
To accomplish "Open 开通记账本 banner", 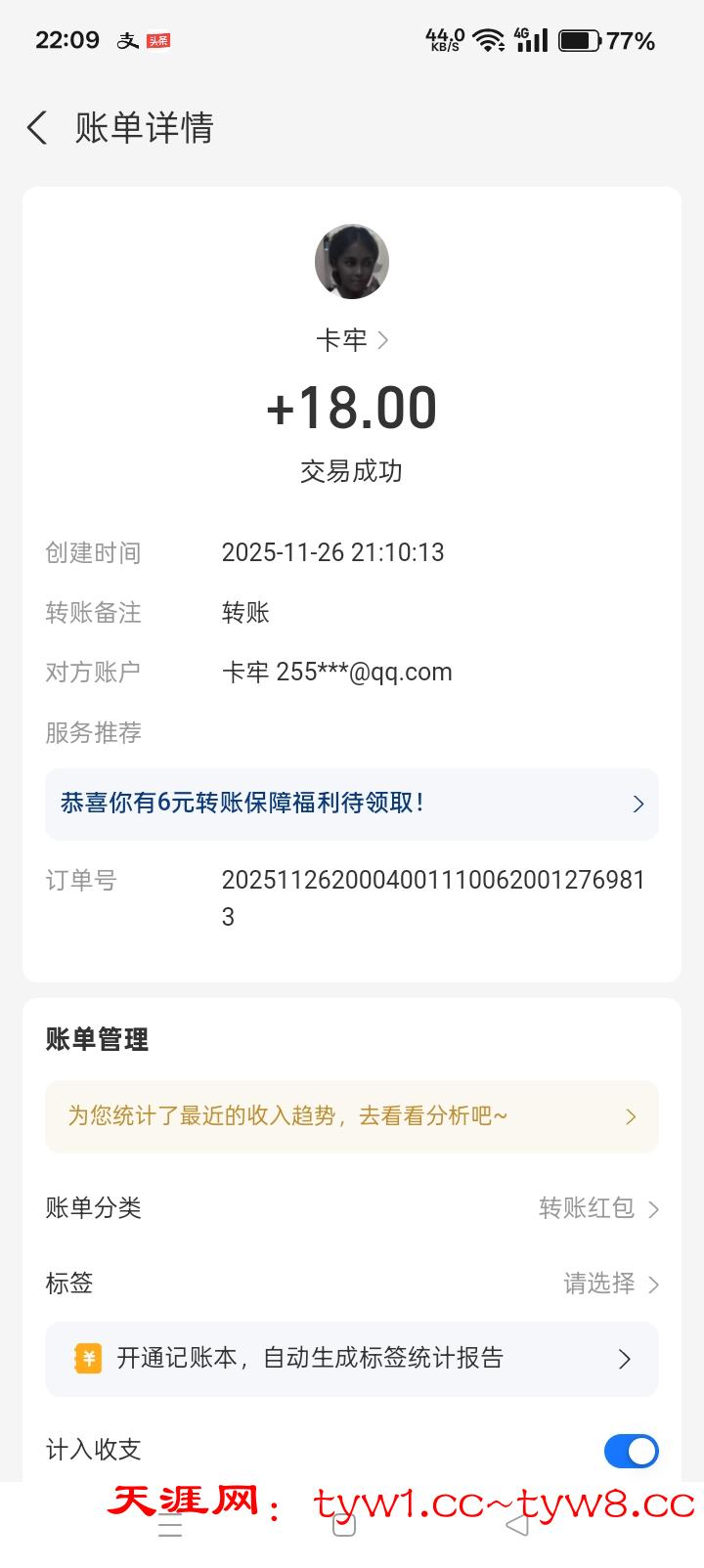I will click(352, 1359).
